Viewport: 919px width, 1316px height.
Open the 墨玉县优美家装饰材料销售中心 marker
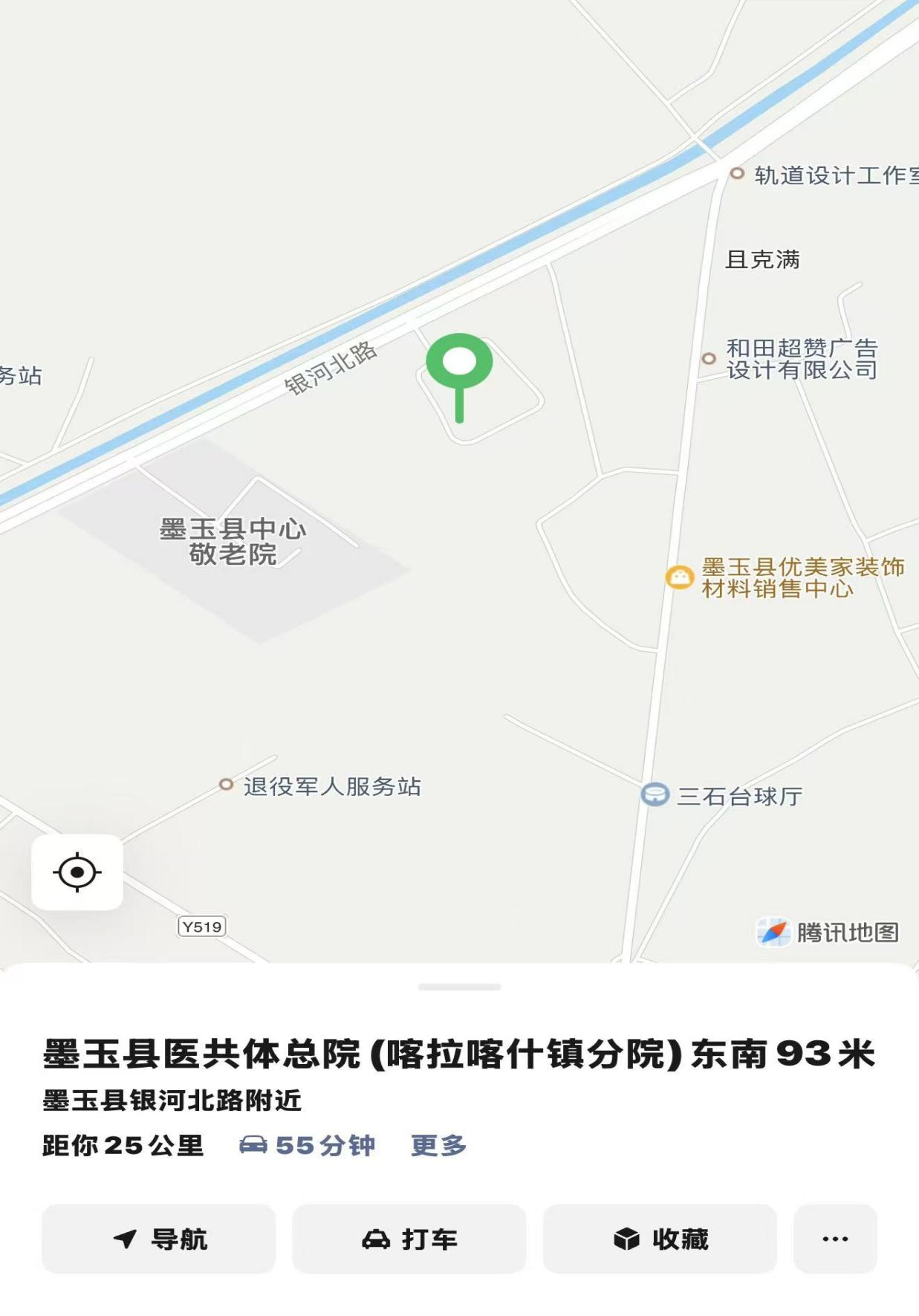click(x=680, y=577)
